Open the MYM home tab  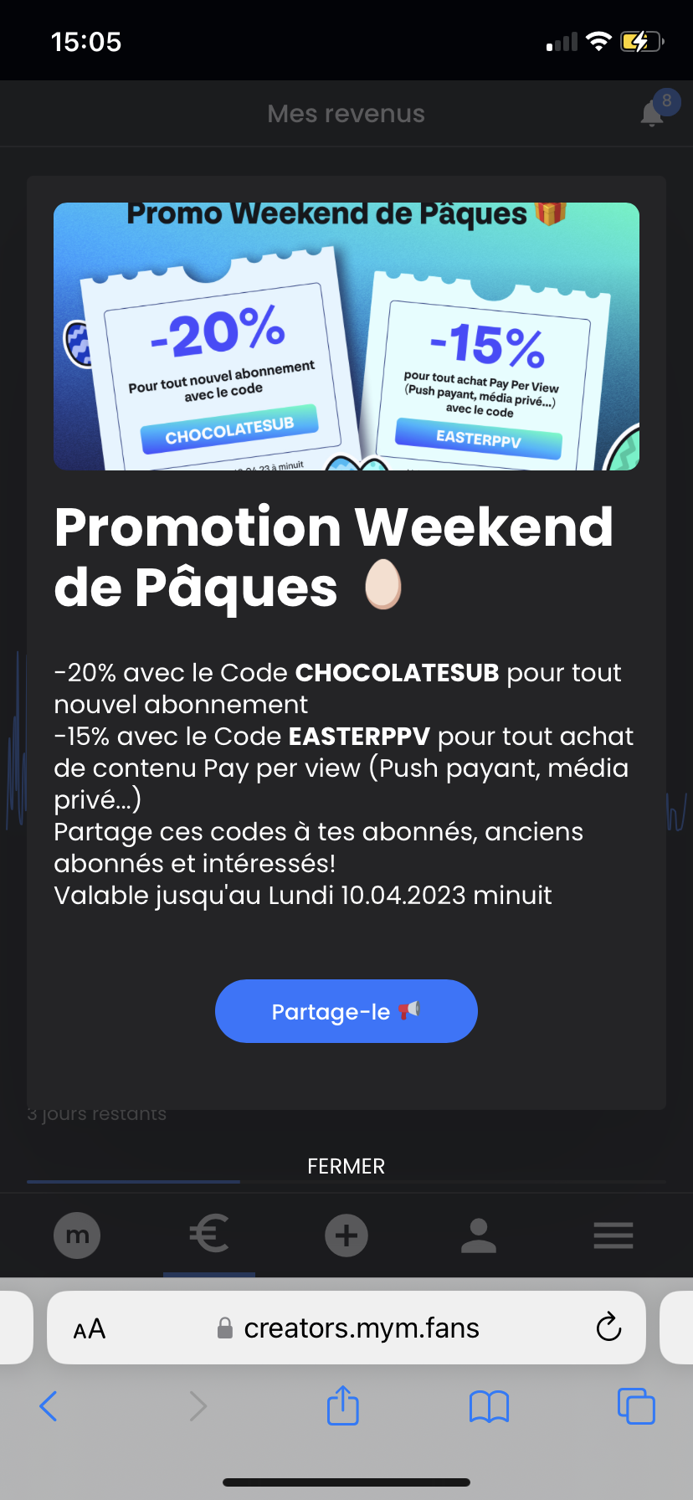(x=77, y=1236)
